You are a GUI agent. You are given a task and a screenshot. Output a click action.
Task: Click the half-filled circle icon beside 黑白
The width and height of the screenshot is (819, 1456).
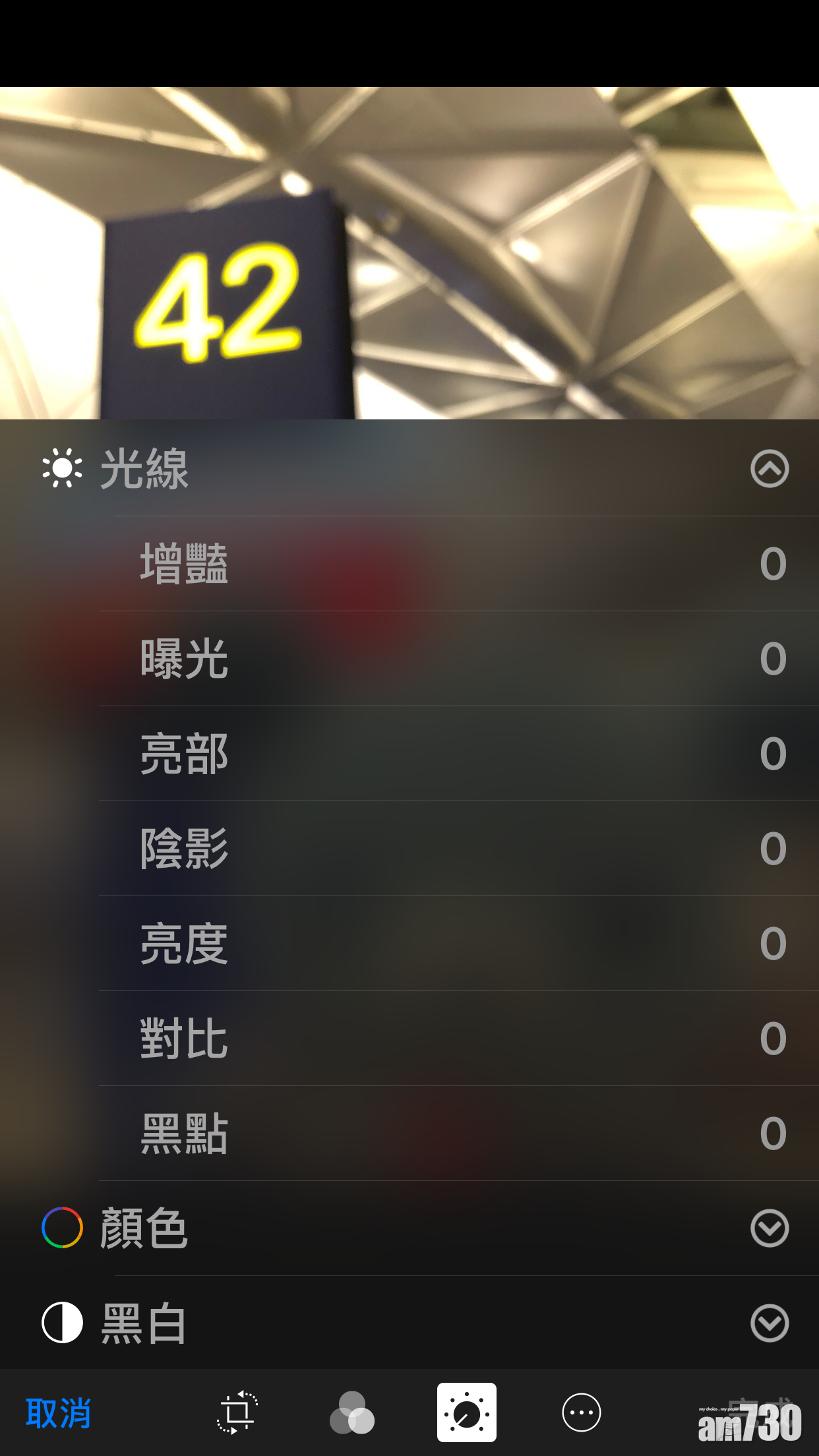pyautogui.click(x=60, y=1323)
